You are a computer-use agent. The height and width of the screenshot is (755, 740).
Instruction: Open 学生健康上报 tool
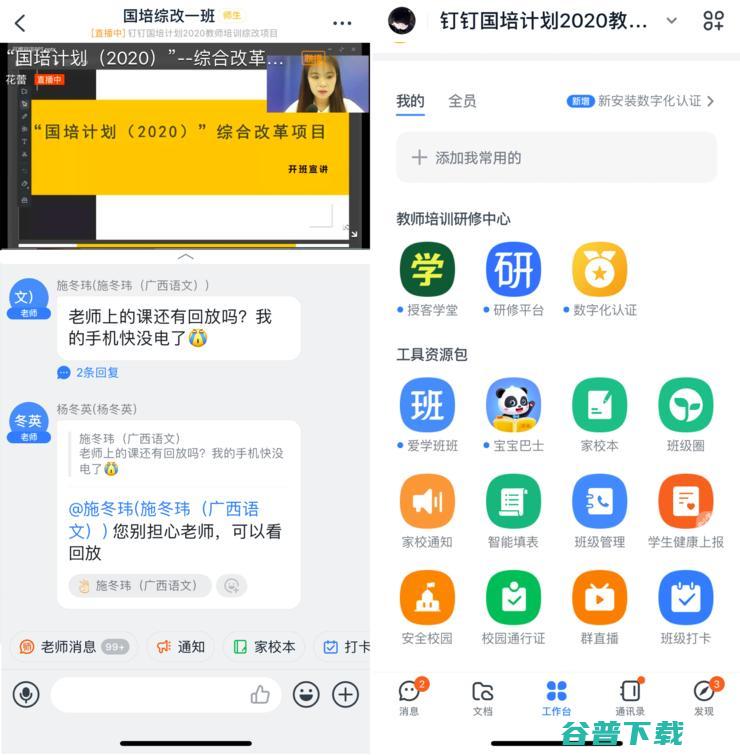coord(685,501)
